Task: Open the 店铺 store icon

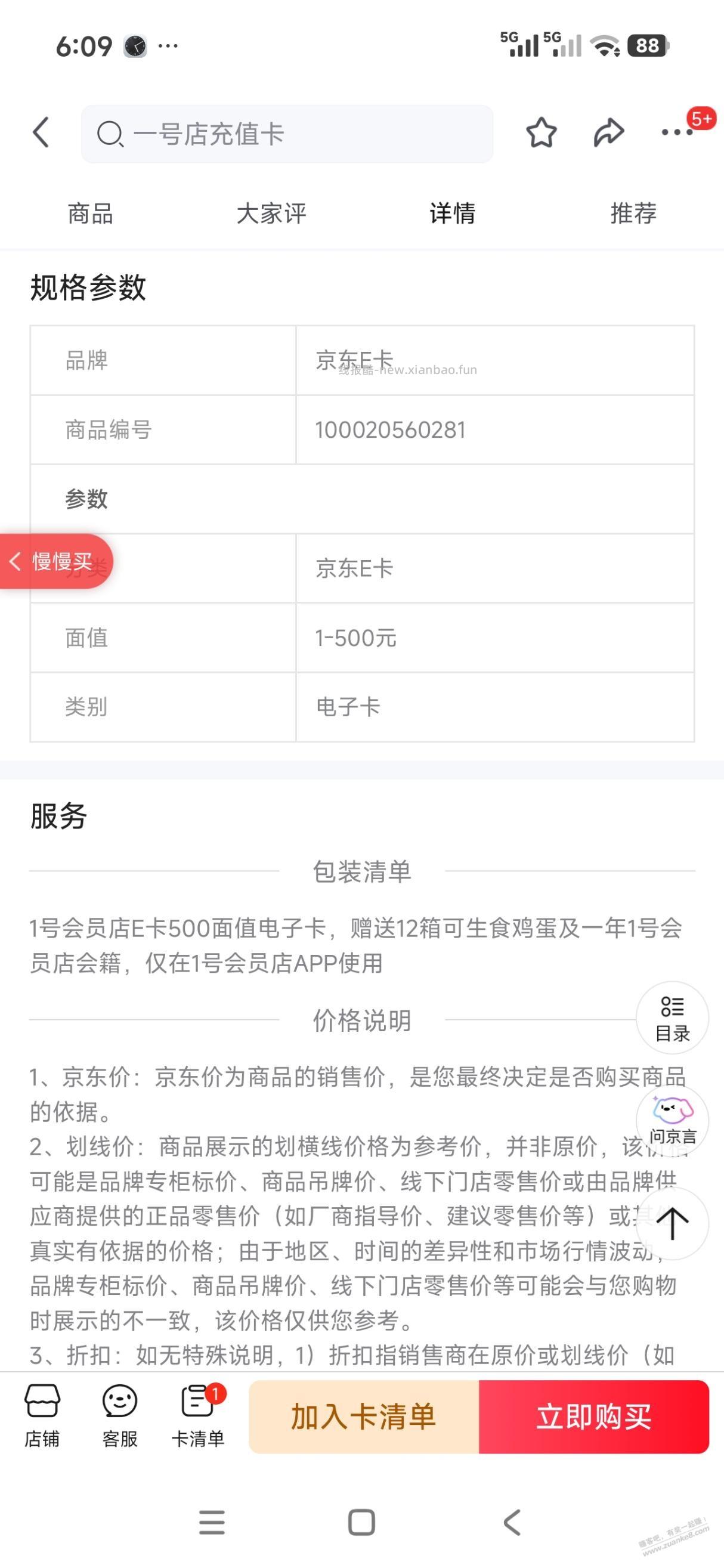Action: click(x=41, y=1414)
